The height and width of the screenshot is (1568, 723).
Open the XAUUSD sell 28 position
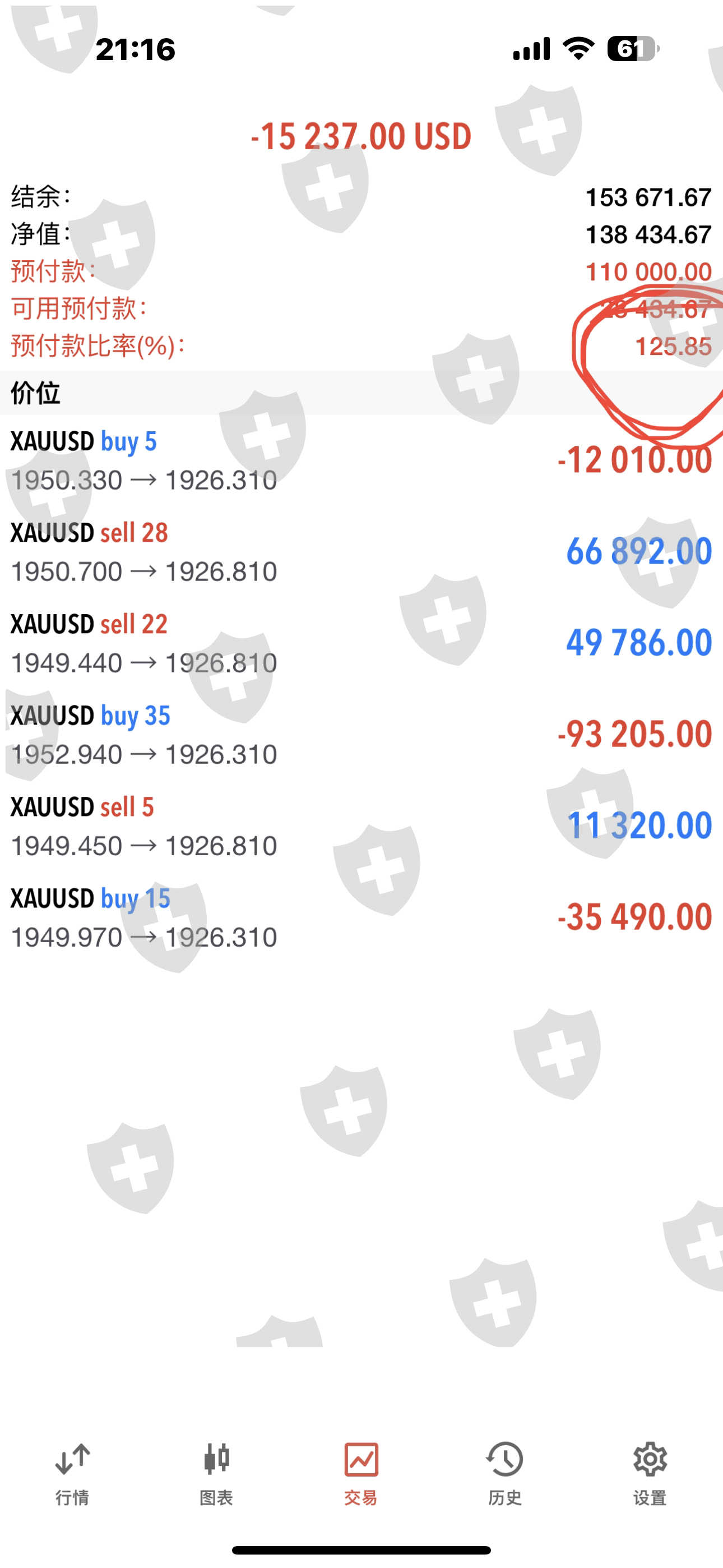pyautogui.click(x=361, y=551)
